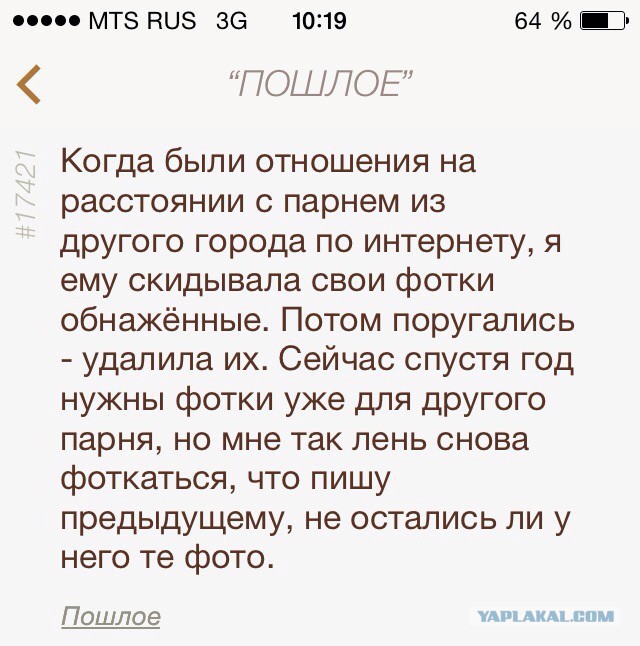The image size is (640, 646).
Task: Go back using the arrow icon
Action: coord(30,84)
